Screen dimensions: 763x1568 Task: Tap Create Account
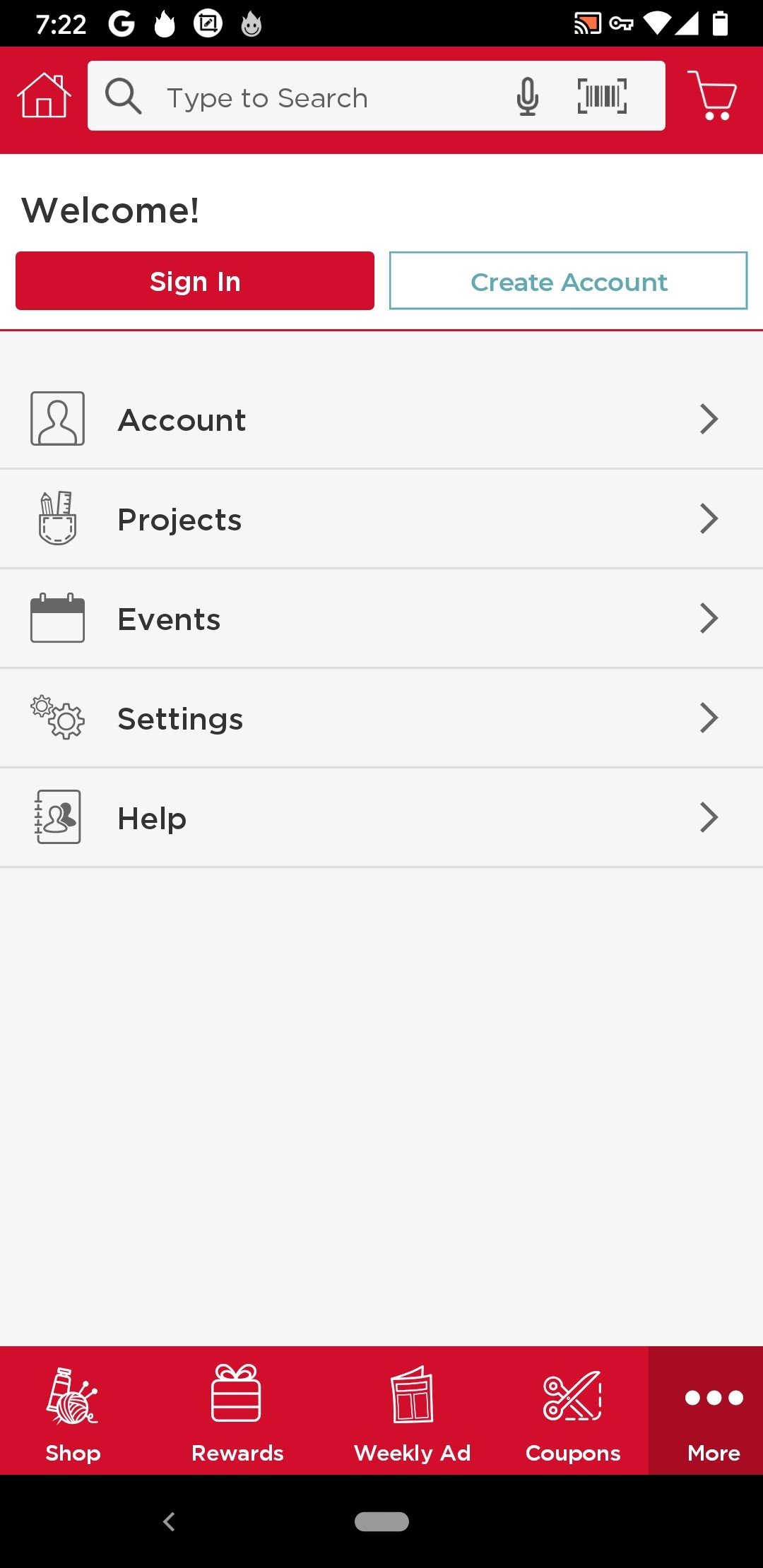tap(569, 281)
